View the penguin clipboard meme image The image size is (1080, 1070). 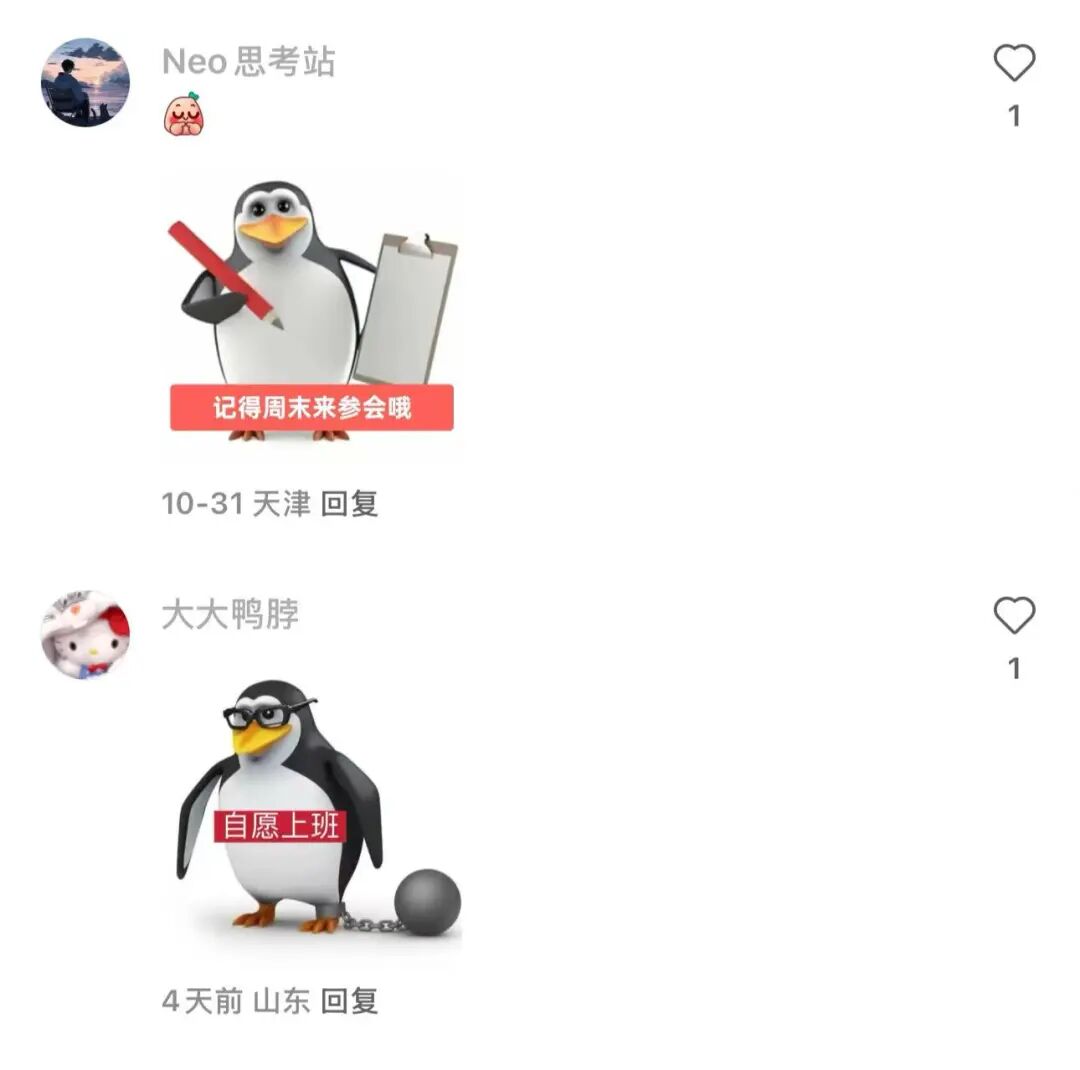coord(312,311)
